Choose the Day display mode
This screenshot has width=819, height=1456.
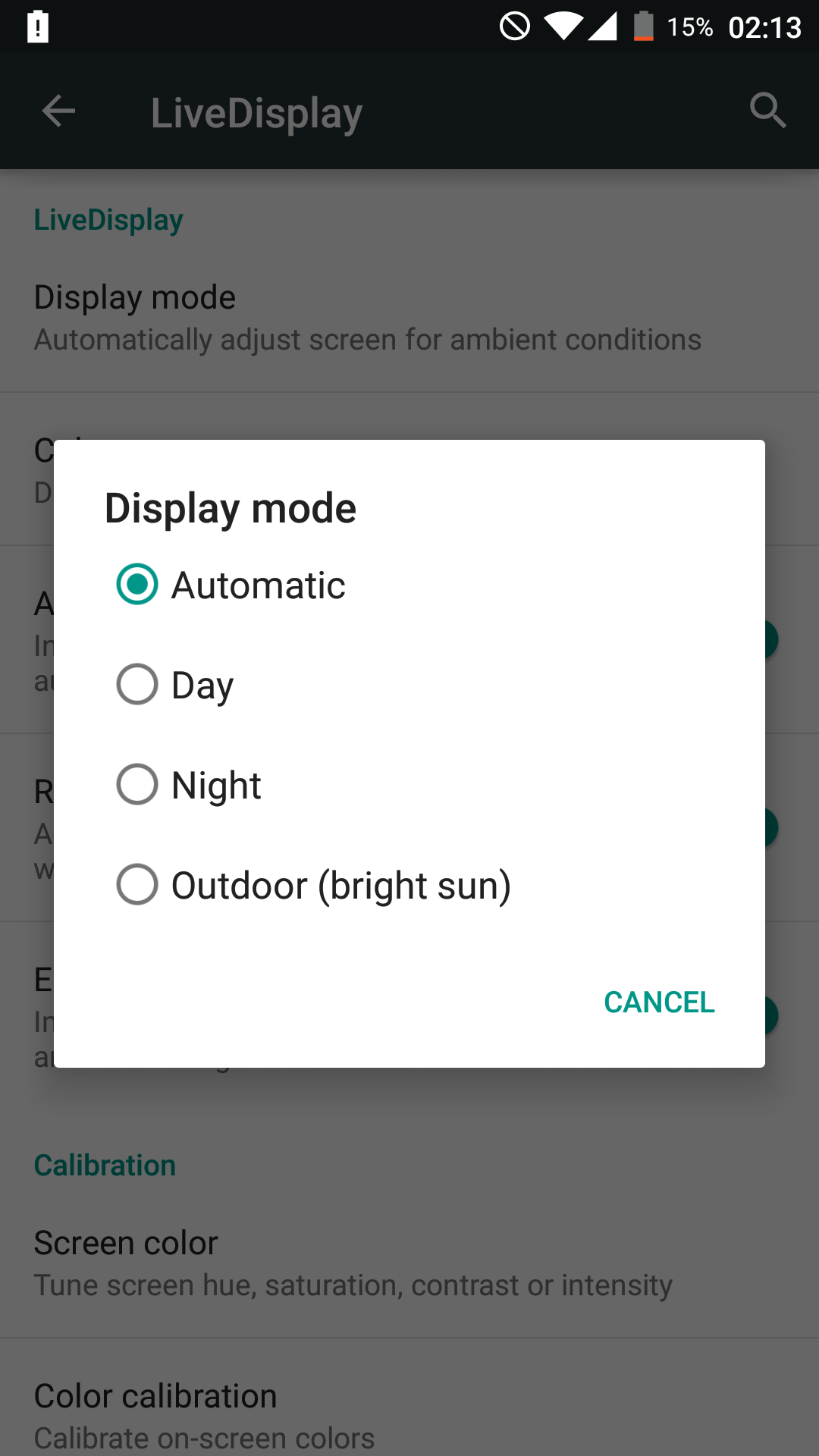(x=409, y=685)
